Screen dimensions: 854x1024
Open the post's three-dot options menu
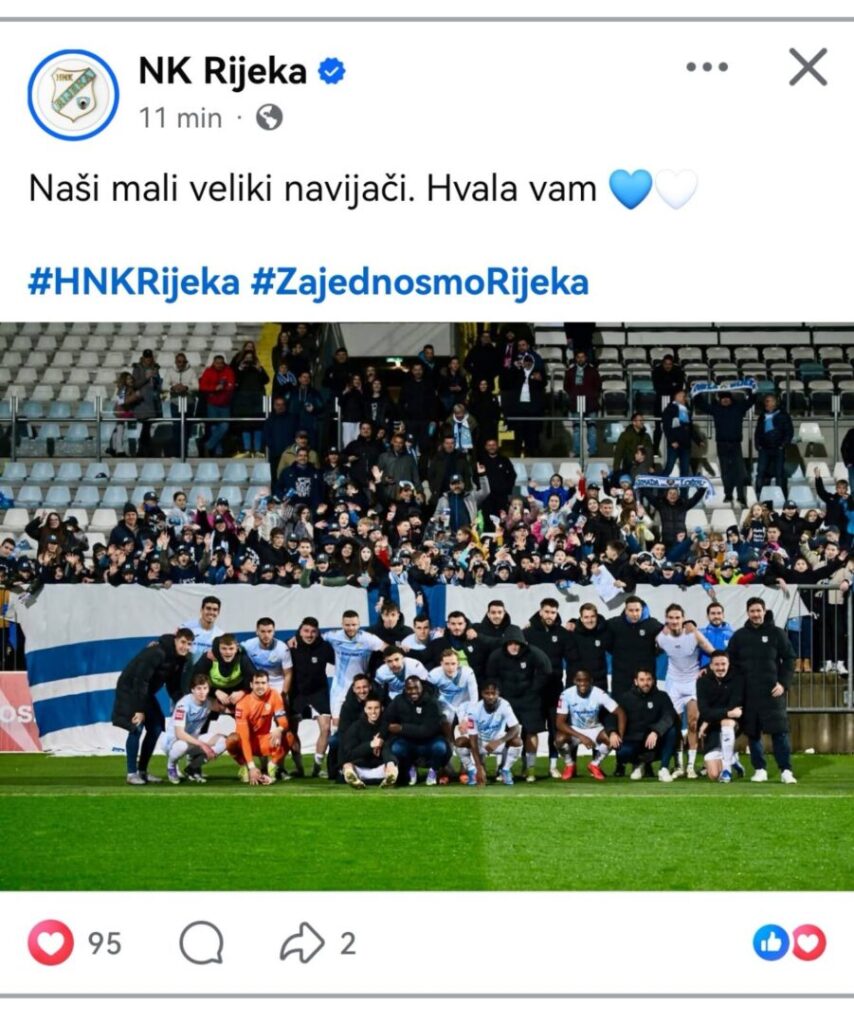coord(707,68)
